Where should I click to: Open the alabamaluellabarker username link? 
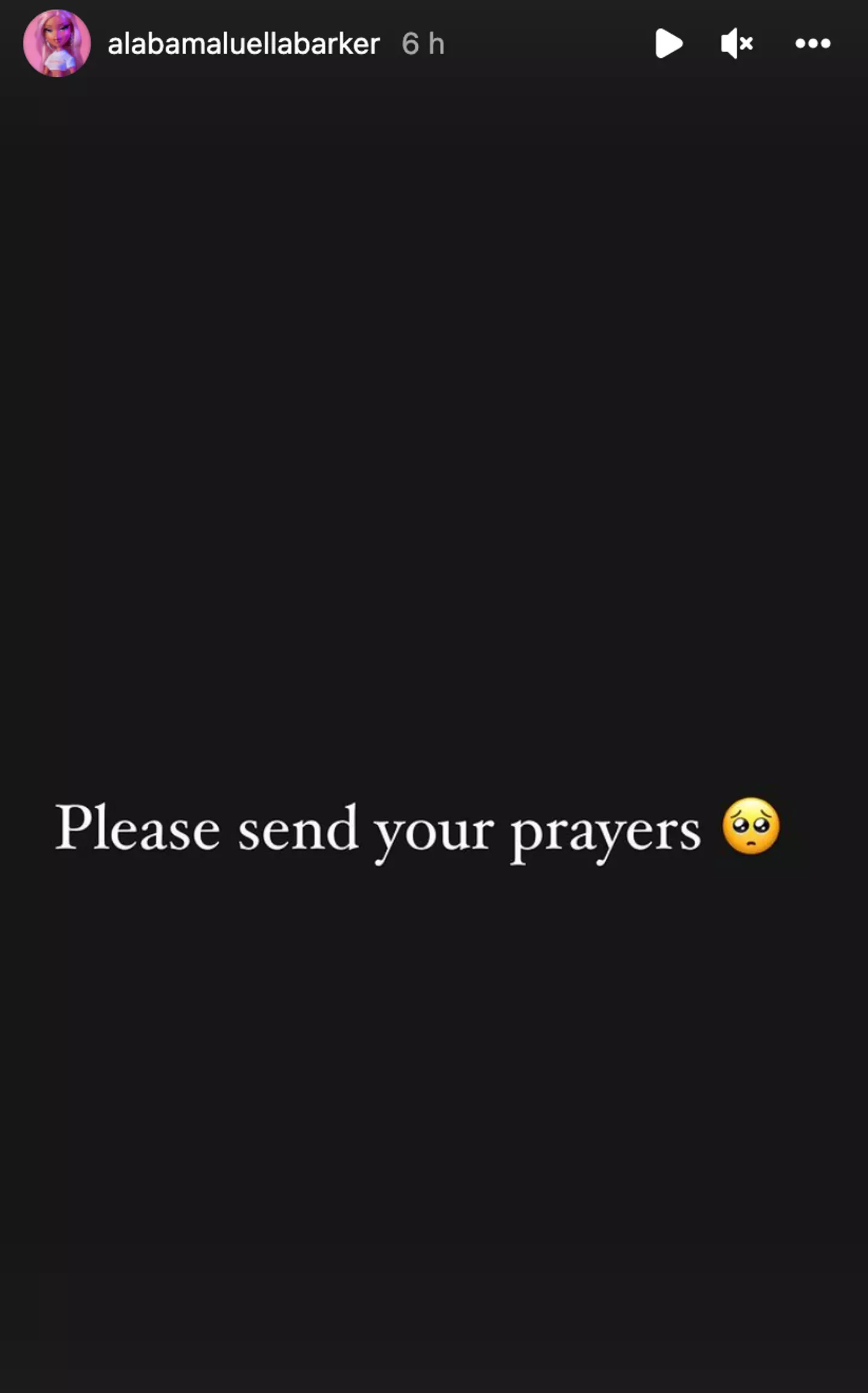coord(244,44)
